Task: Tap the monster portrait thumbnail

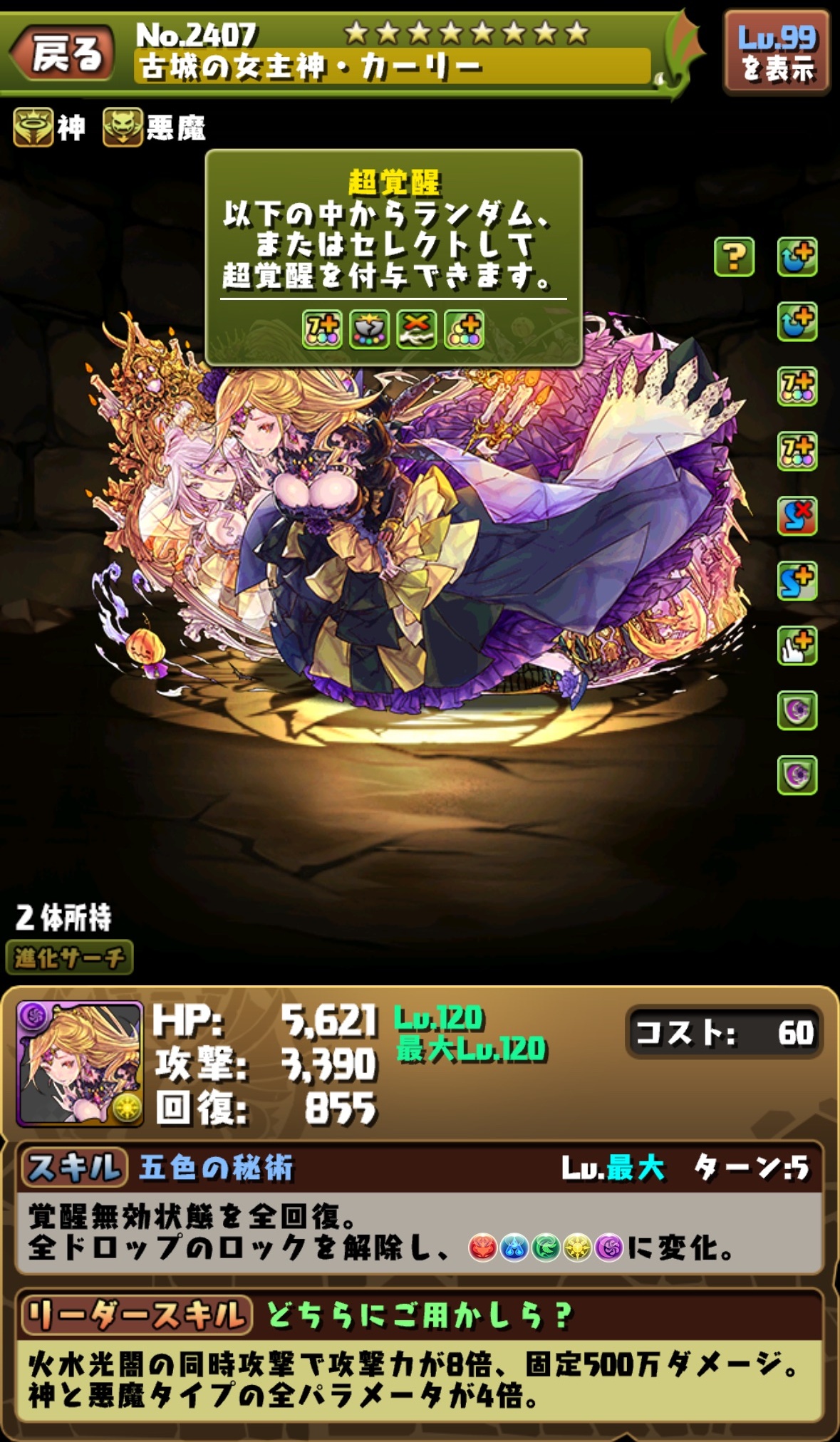Action: (x=80, y=1064)
